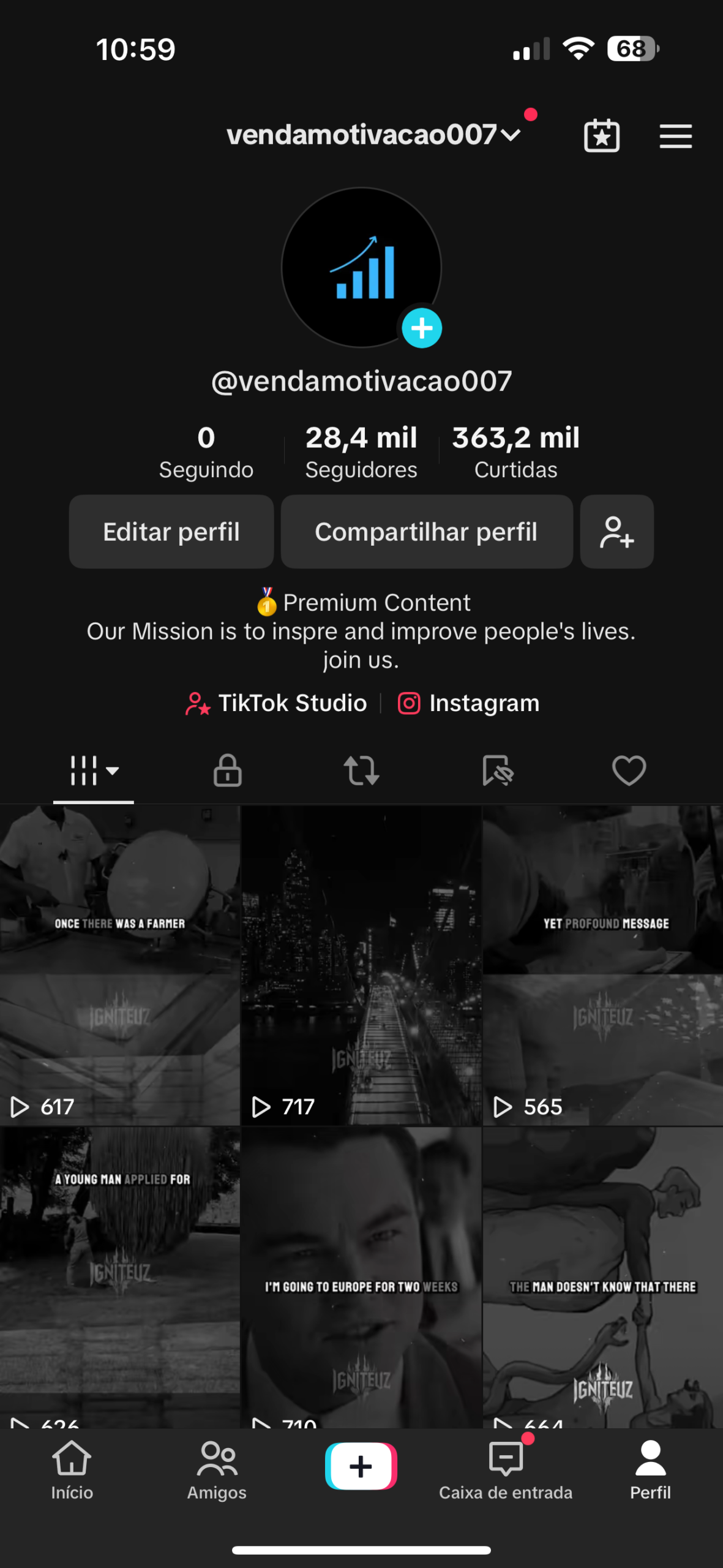Viewport: 723px width, 1568px height.
Task: Play the city bridge video with 717 views
Action: pyautogui.click(x=361, y=965)
